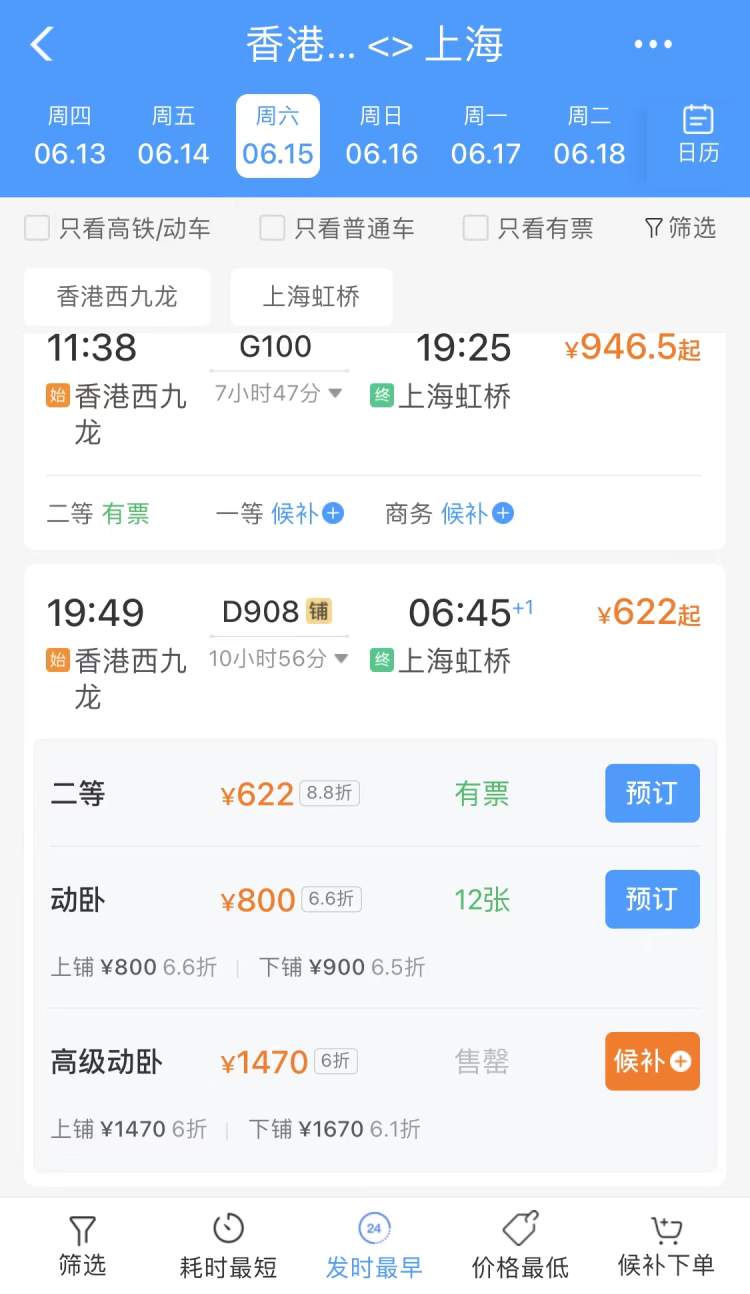This screenshot has width=750, height=1294.
Task: Switch to date 周日 06.16
Action: [x=381, y=136]
